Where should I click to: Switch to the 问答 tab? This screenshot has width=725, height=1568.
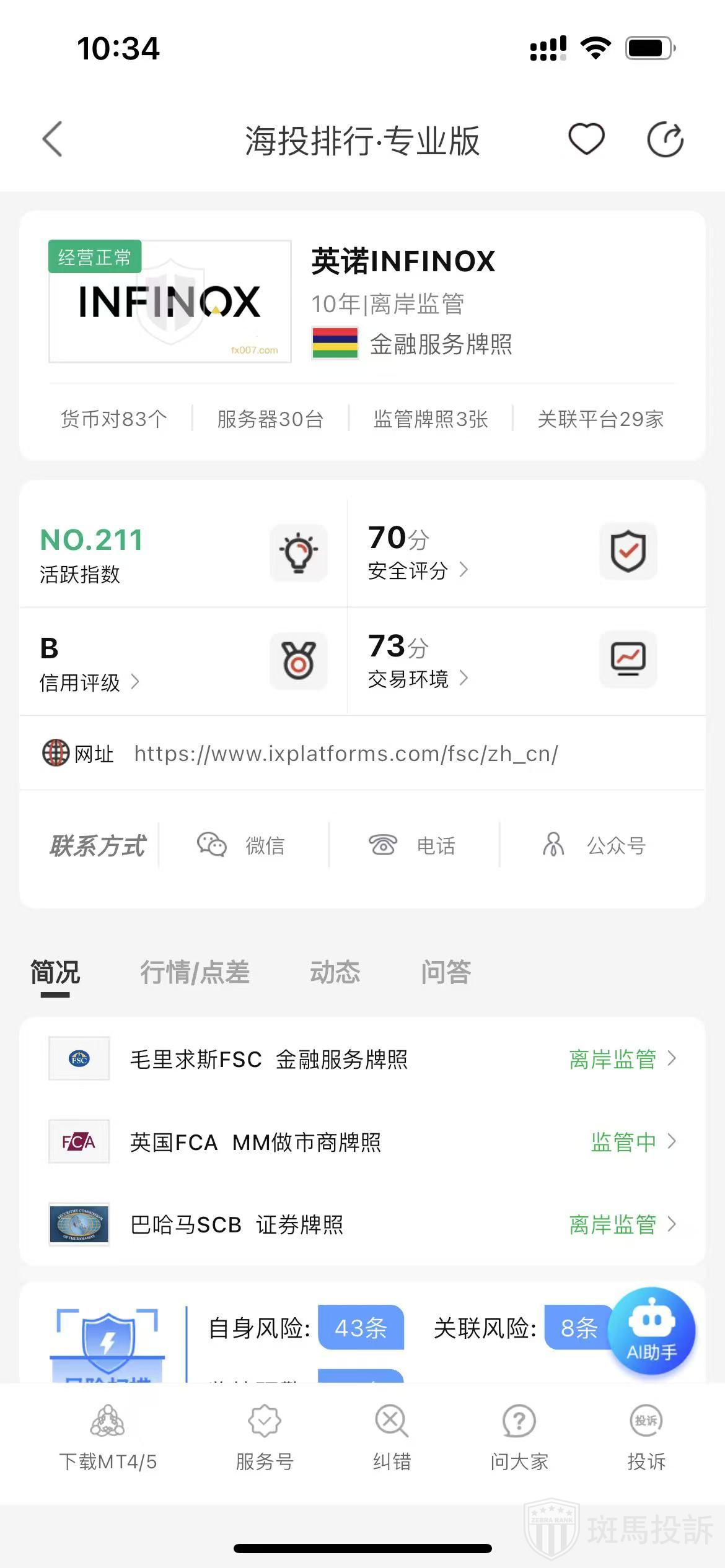446,972
